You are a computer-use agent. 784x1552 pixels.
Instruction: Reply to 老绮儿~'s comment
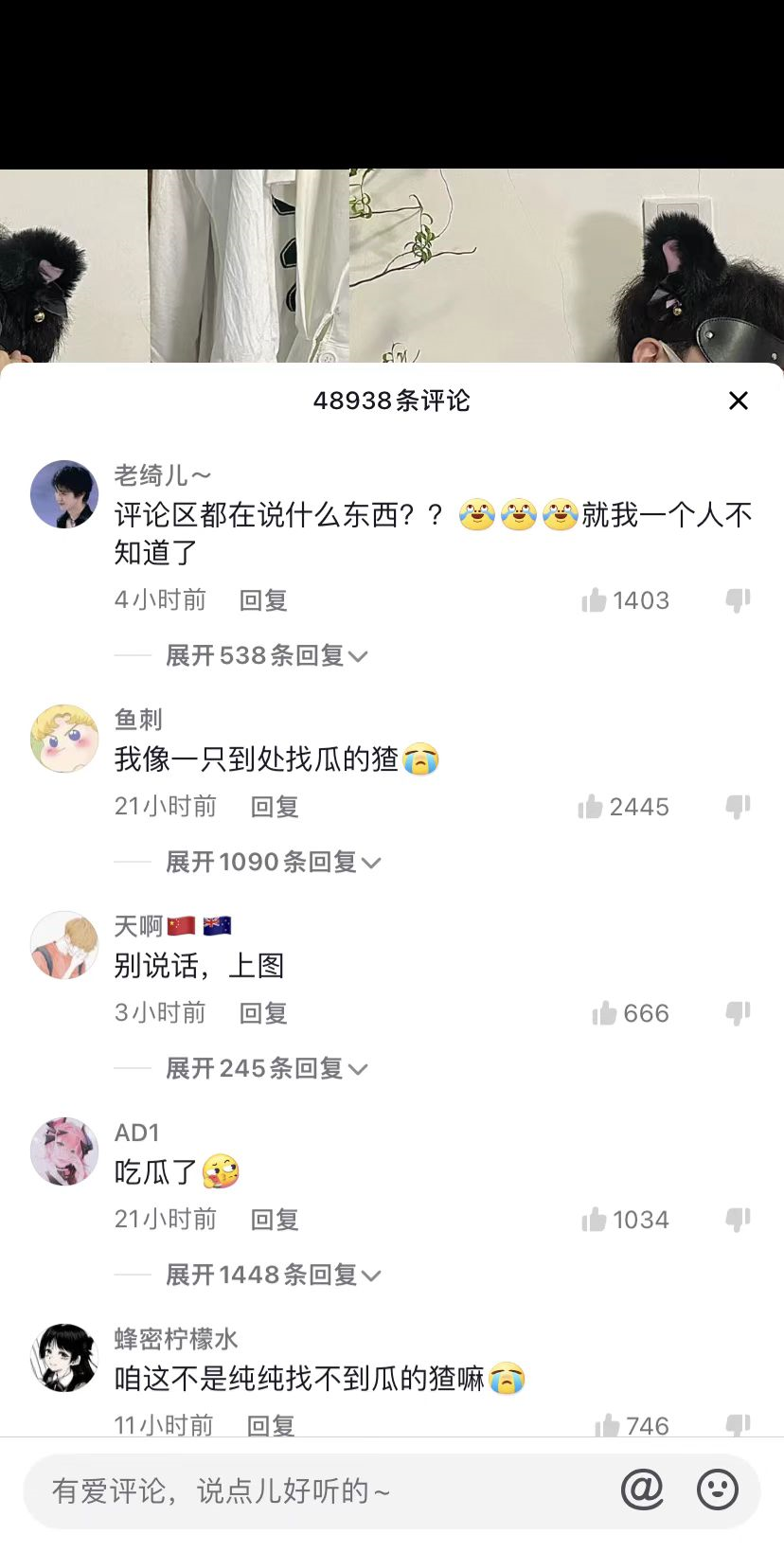pos(263,600)
